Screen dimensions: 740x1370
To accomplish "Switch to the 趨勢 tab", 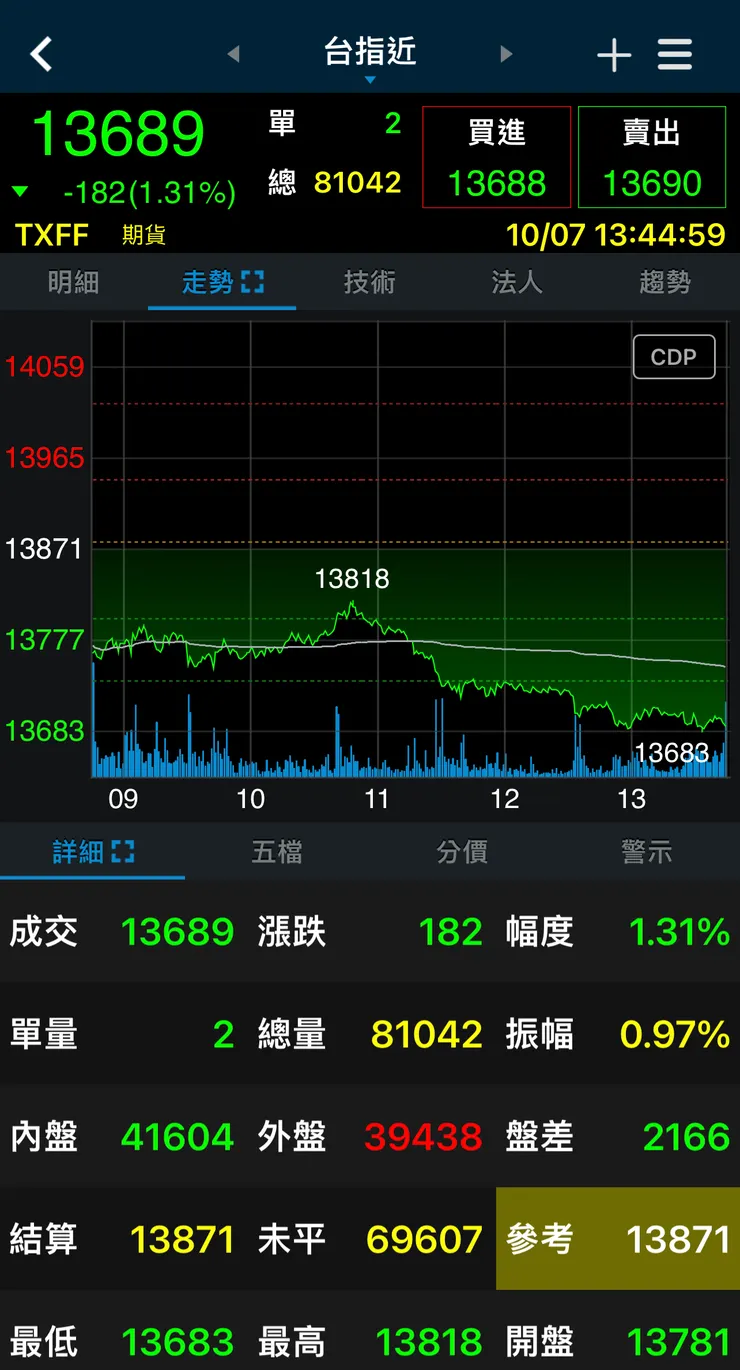I will coord(665,283).
